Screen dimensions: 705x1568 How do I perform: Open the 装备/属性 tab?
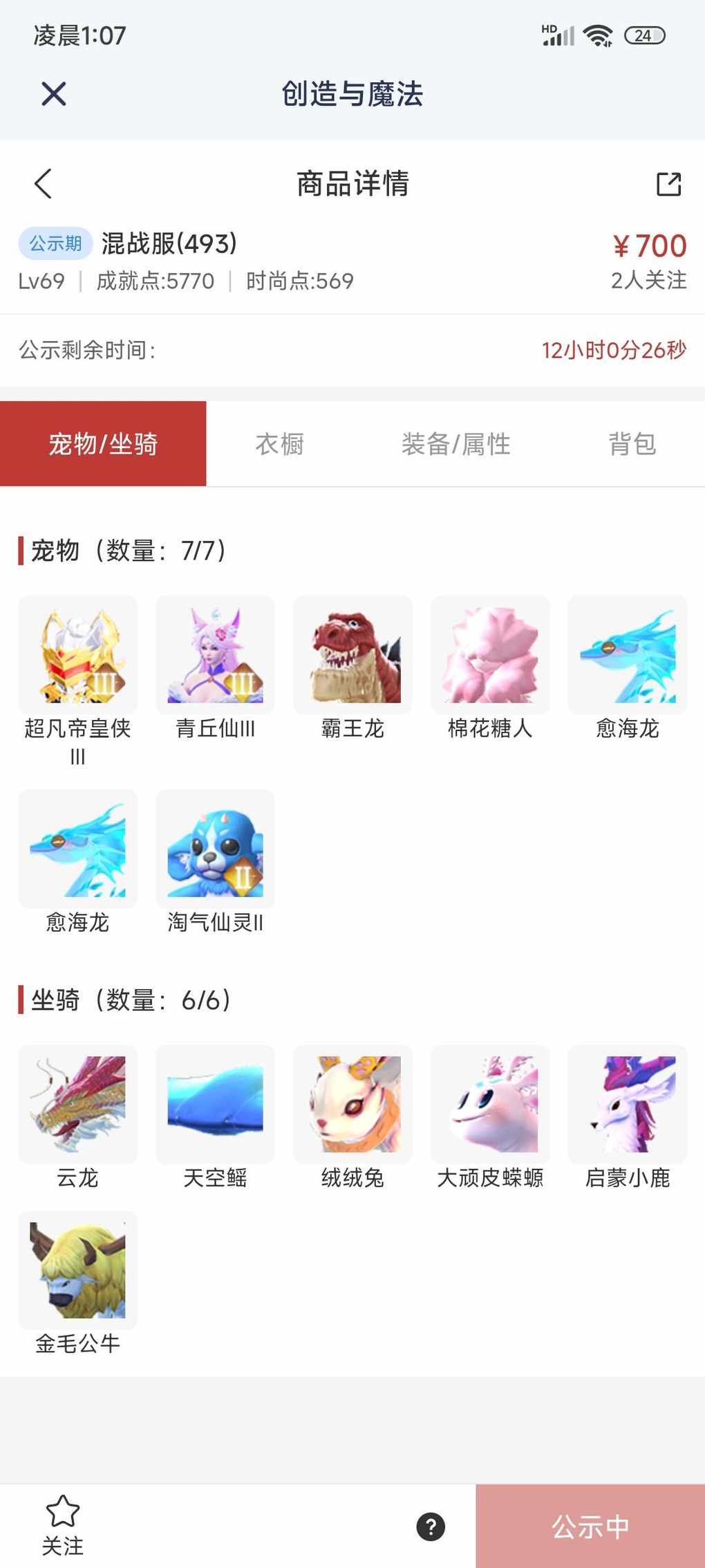tap(455, 444)
